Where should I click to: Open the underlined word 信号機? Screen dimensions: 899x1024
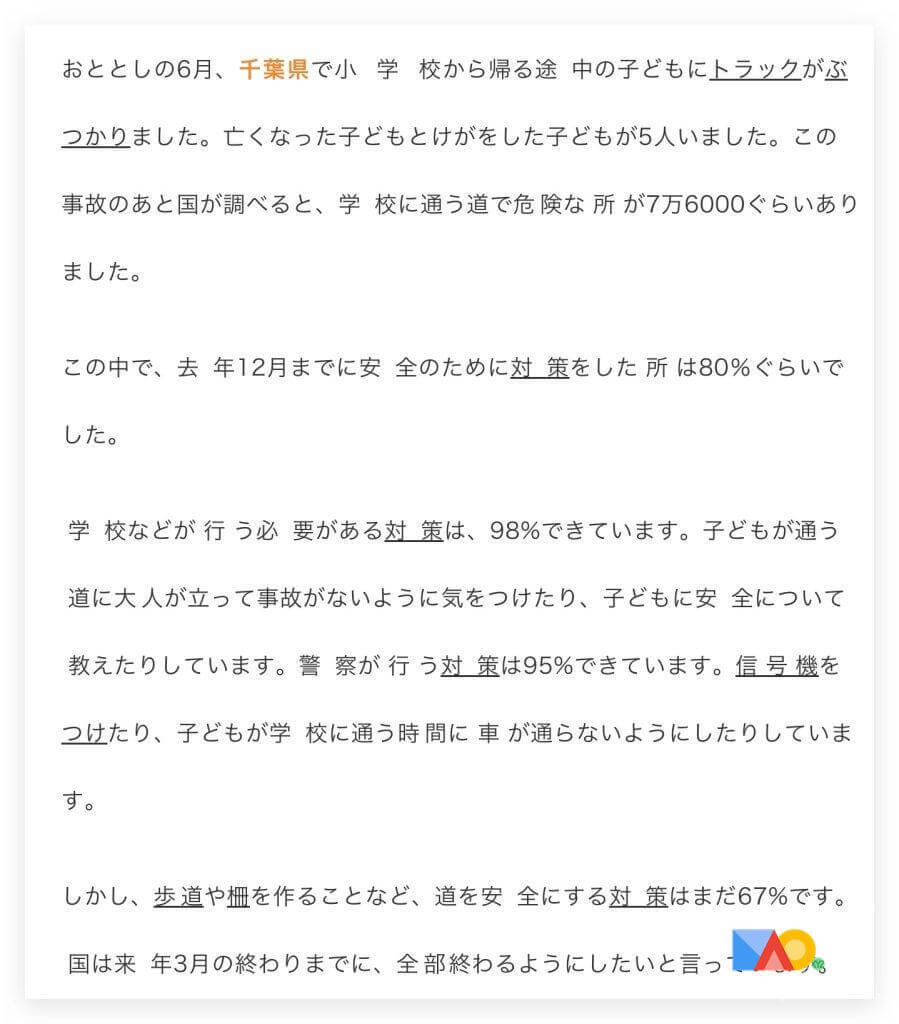[777, 666]
